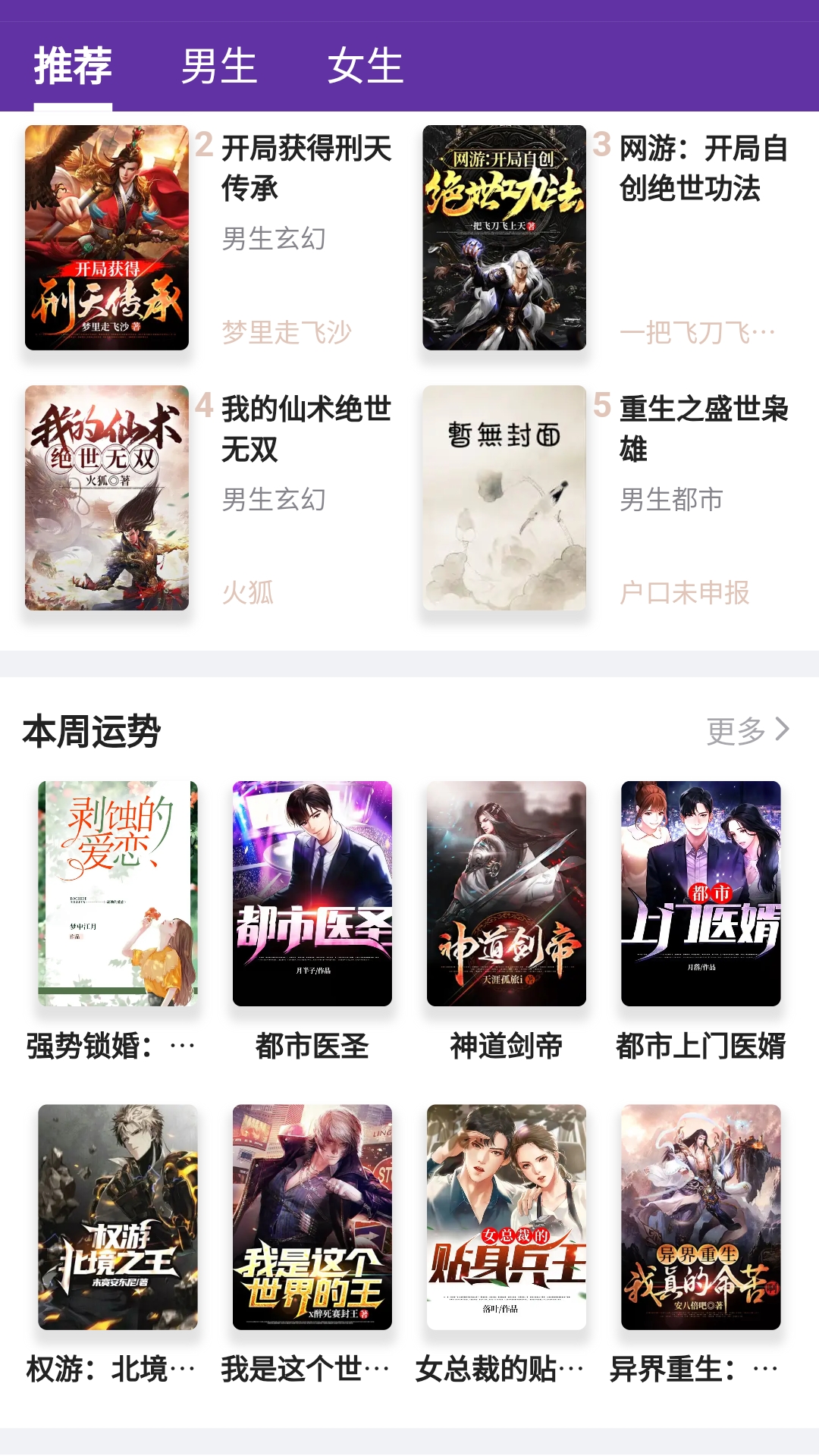819x1456 pixels.
Task: Expand 本周运势 via the 更多 chevron
Action: pos(747,730)
